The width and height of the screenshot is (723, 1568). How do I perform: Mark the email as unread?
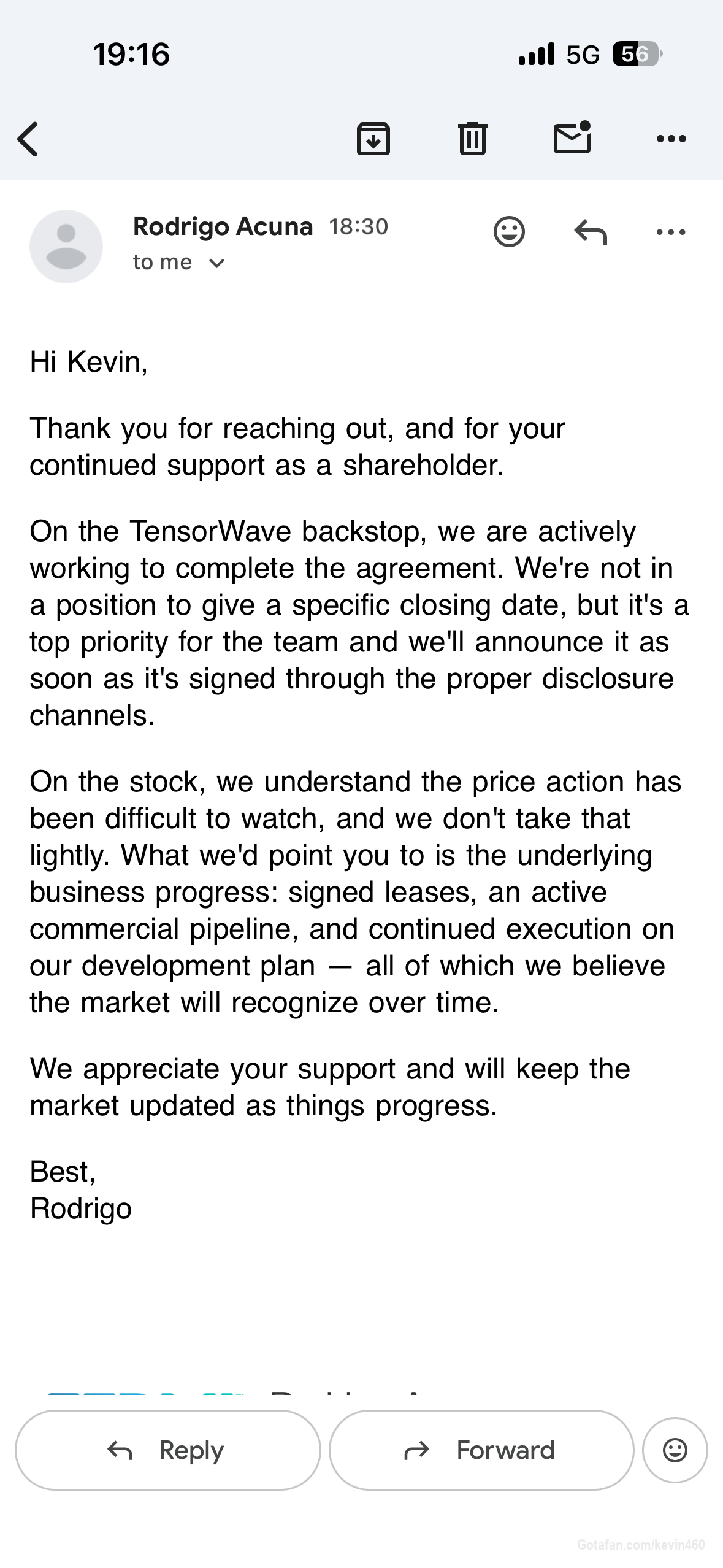click(x=572, y=137)
